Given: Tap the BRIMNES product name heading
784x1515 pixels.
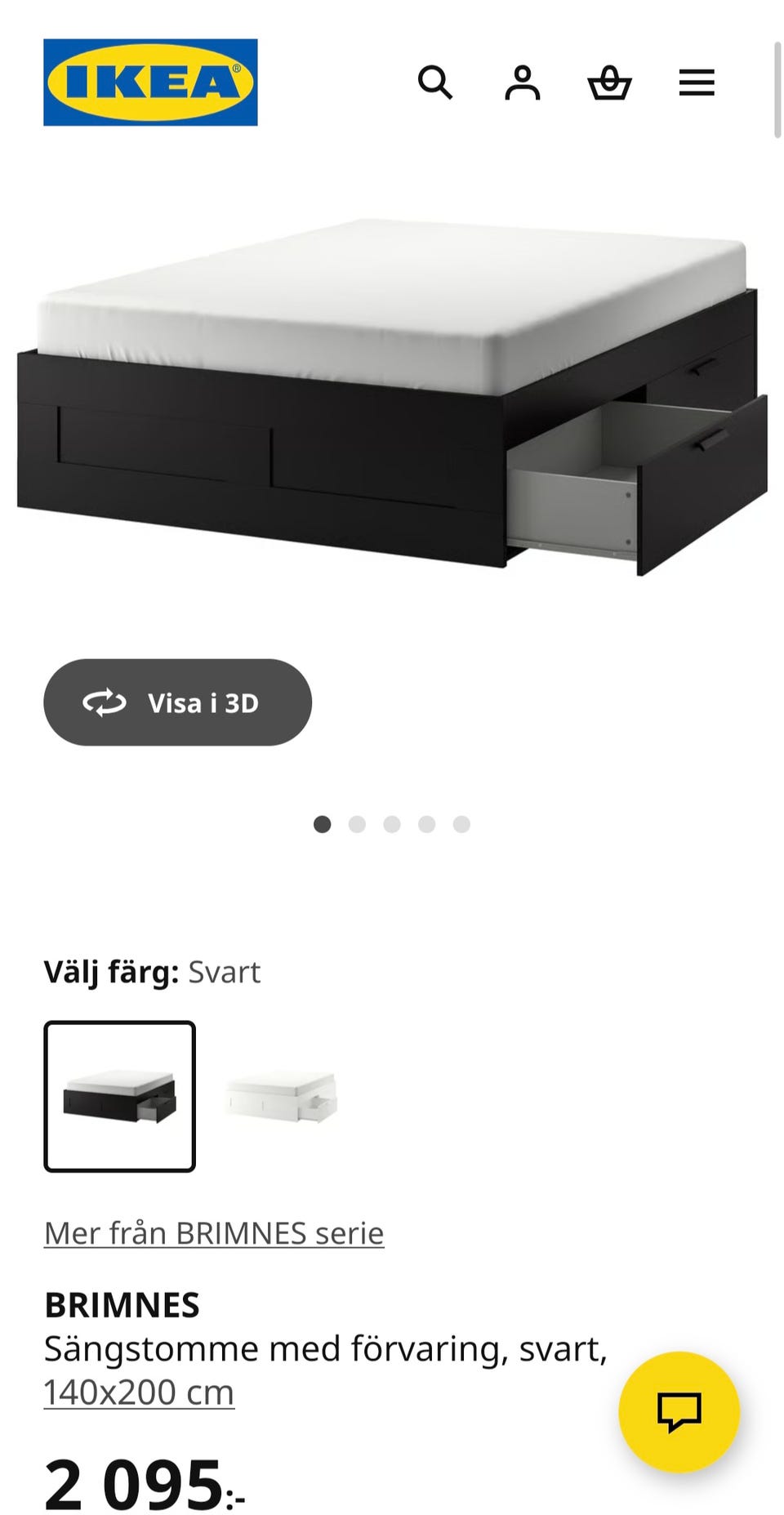Looking at the screenshot, I should coord(121,1305).
